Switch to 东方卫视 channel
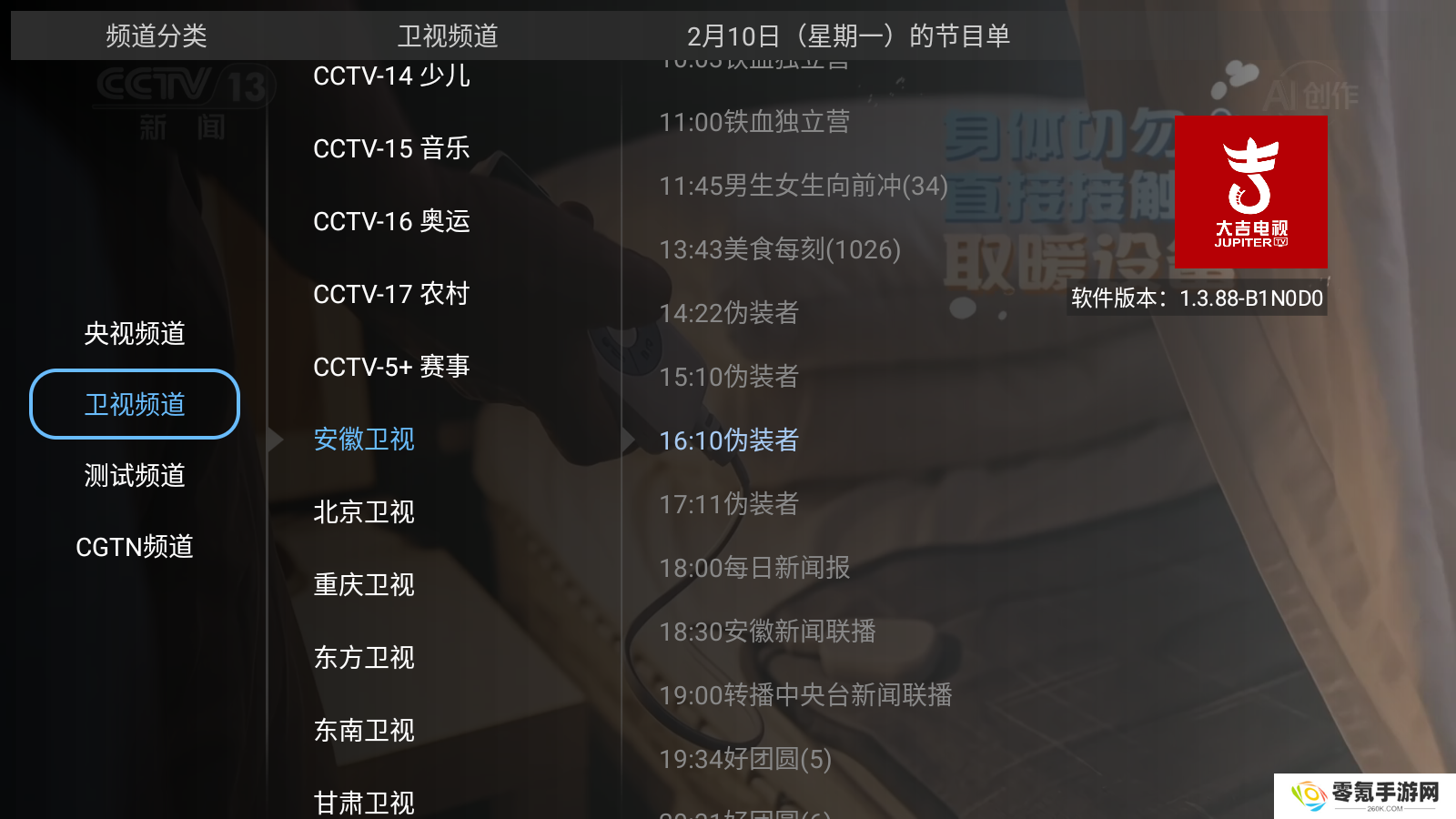The width and height of the screenshot is (1456, 819). (x=364, y=658)
